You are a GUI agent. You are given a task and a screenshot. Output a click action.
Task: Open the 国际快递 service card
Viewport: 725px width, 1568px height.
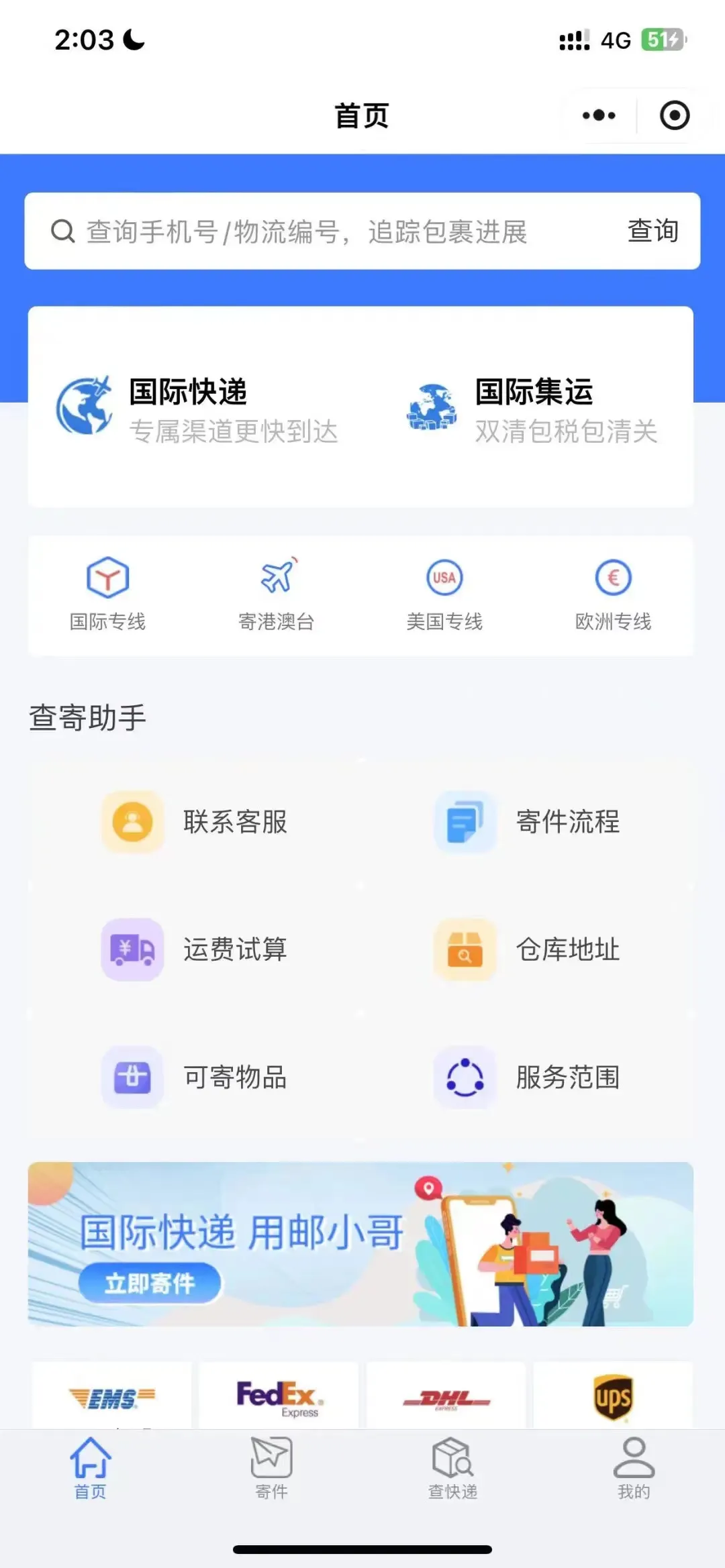pos(198,408)
